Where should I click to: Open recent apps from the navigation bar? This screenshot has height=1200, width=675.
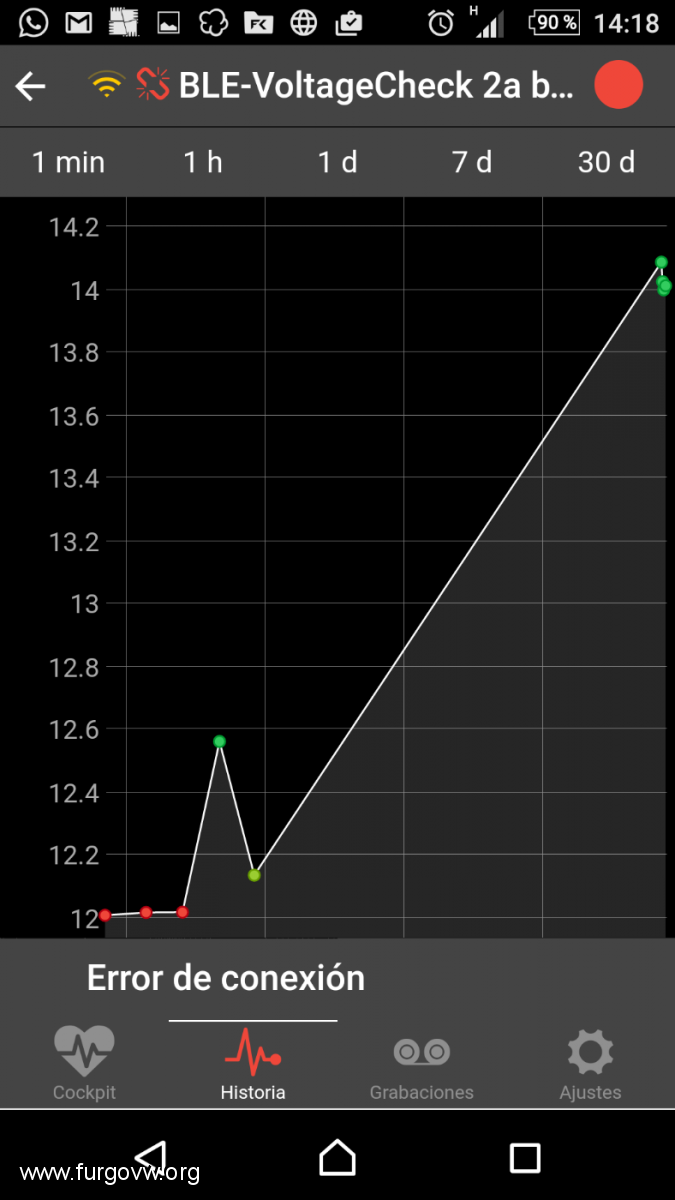coord(525,1158)
